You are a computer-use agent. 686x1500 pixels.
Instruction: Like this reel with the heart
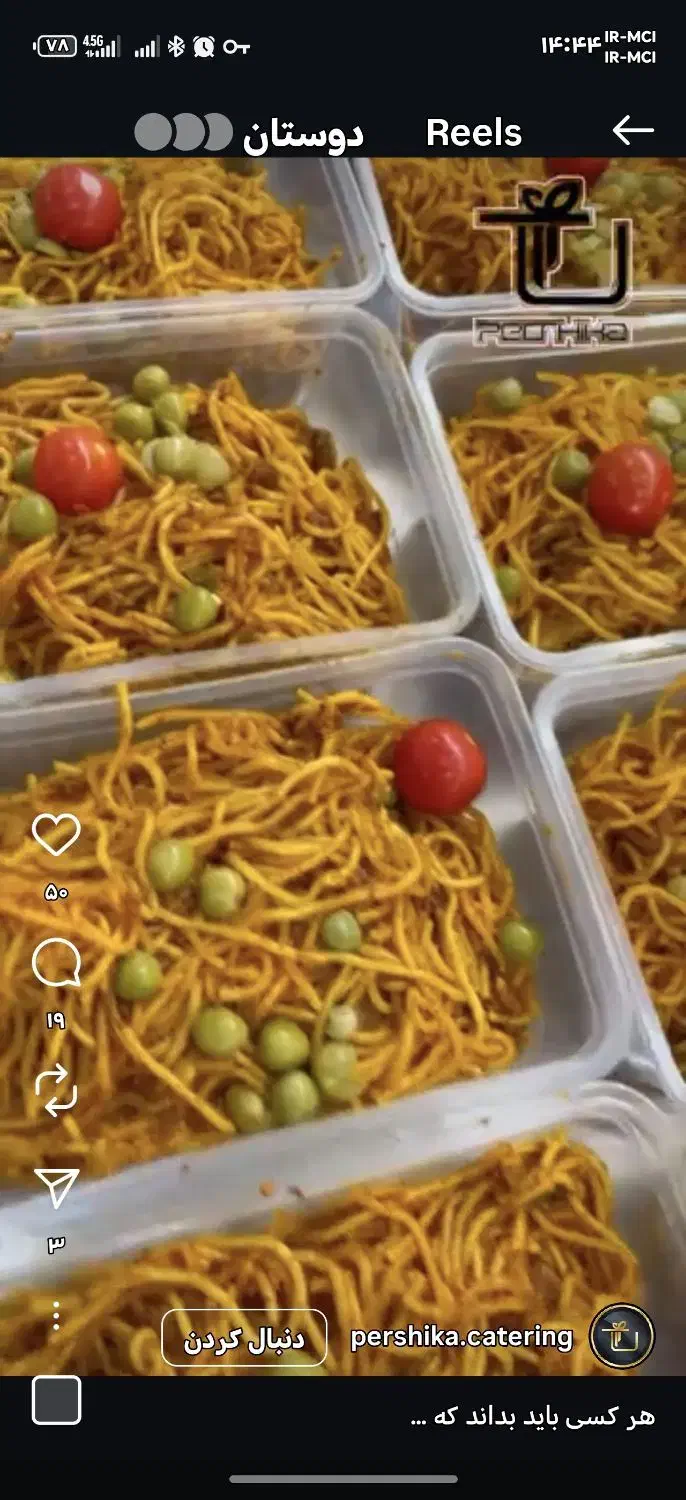[x=56, y=835]
